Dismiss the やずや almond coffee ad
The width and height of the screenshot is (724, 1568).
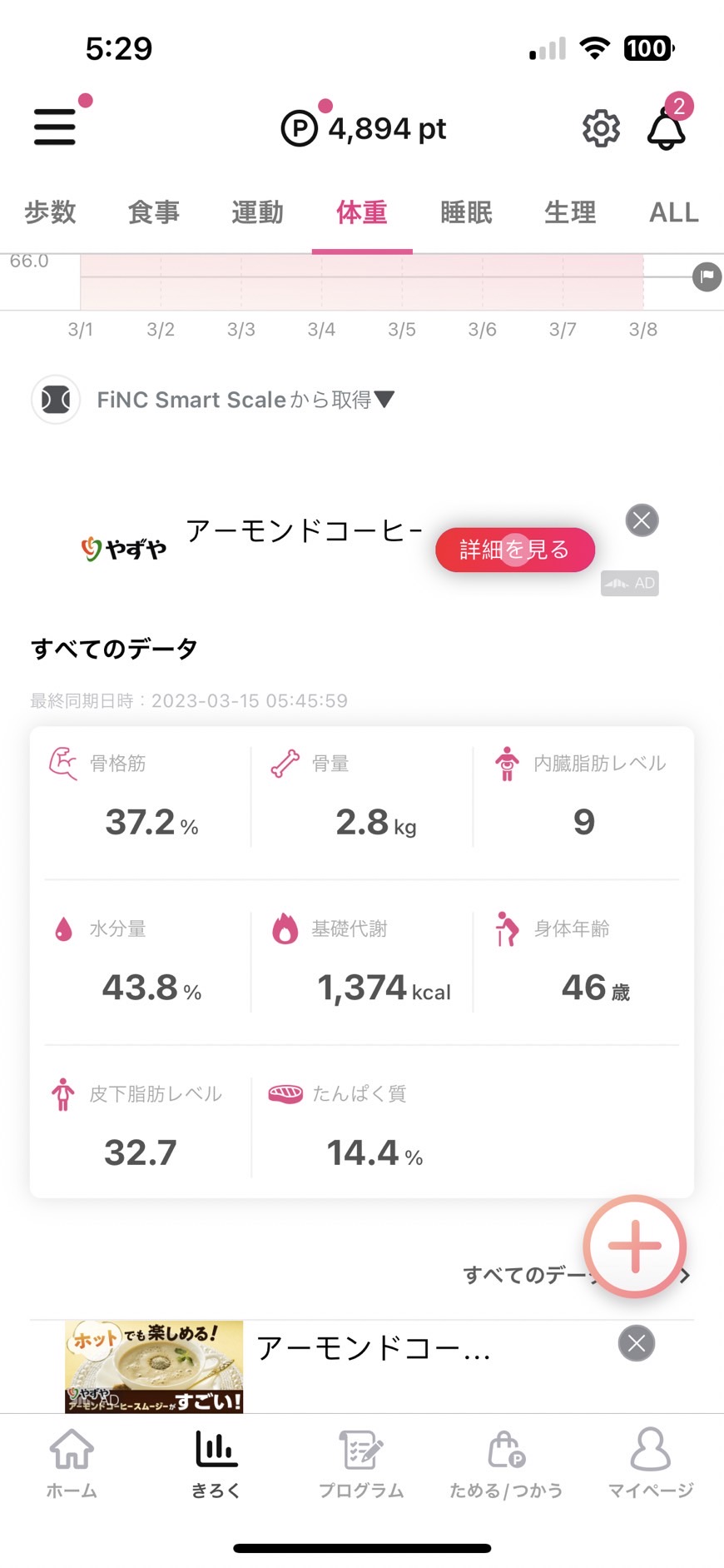(x=642, y=520)
